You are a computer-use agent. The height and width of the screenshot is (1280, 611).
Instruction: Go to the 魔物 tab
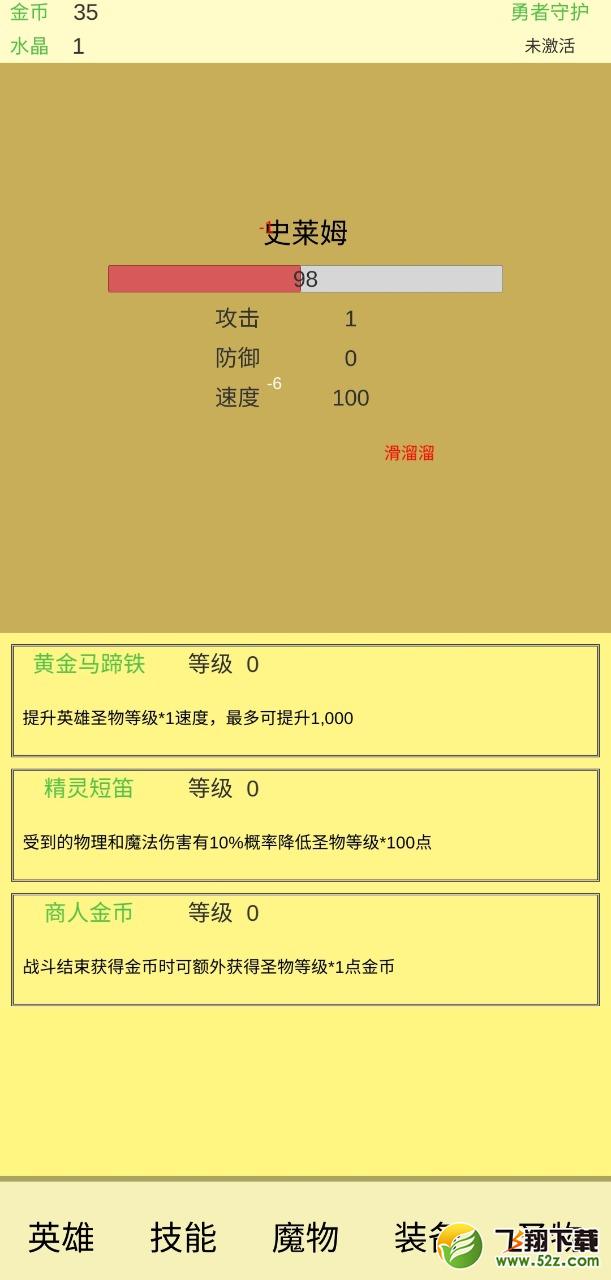coord(305,1237)
